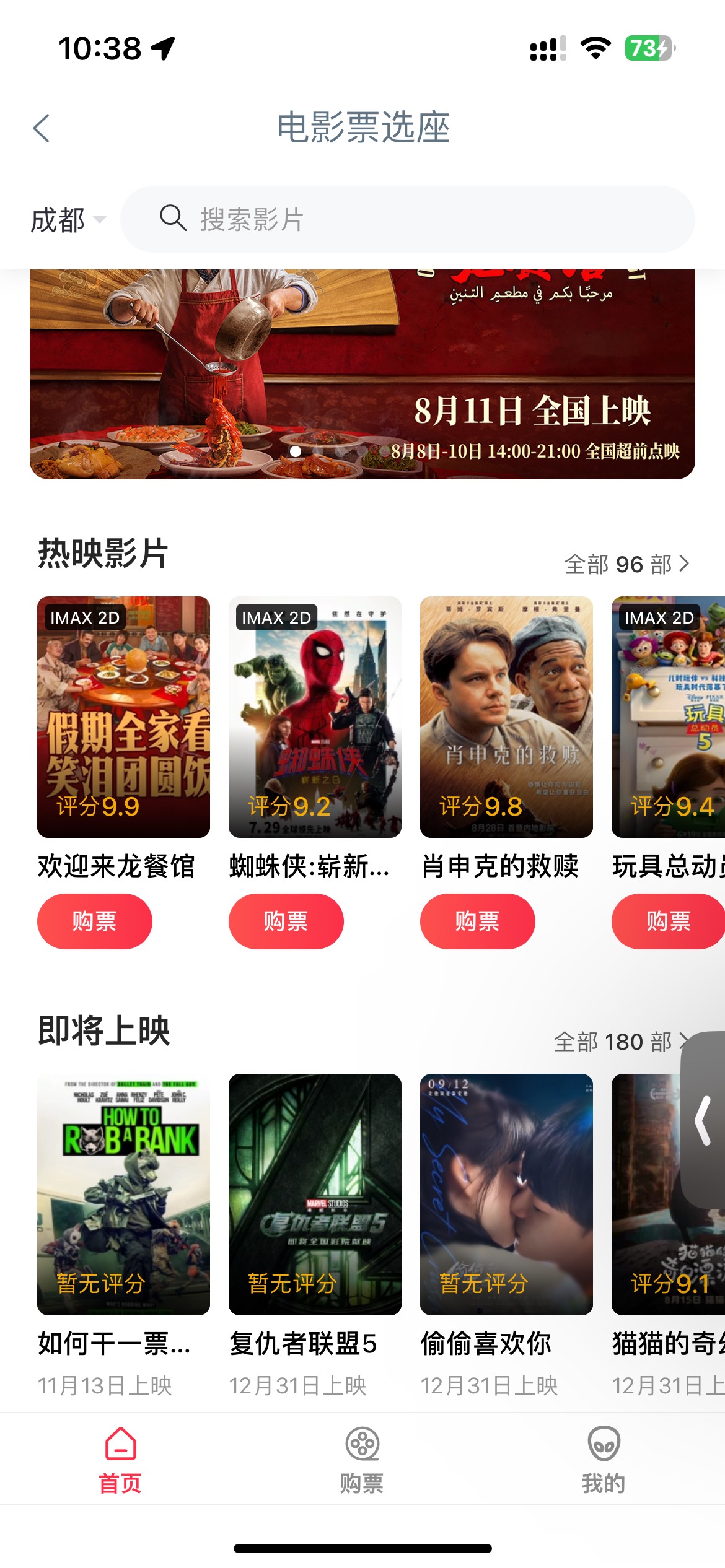Image resolution: width=725 pixels, height=1568 pixels.
Task: View 全部 96 部 hot movies
Action: [626, 564]
